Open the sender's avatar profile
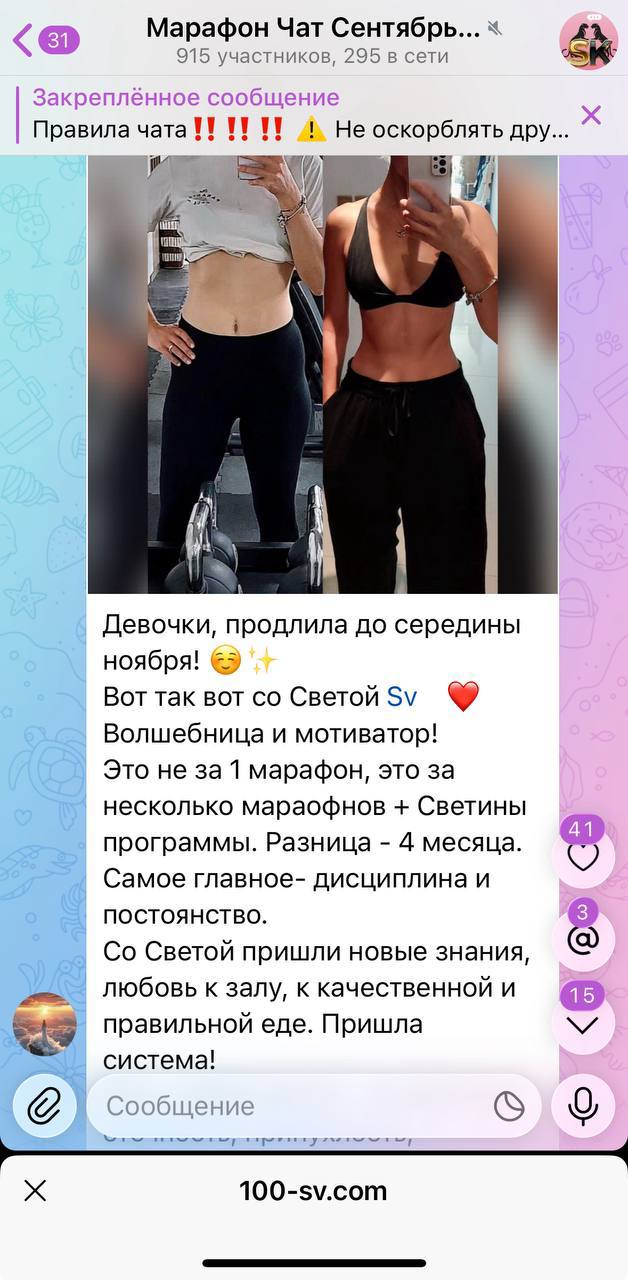This screenshot has height=1280, width=628. (x=44, y=1024)
